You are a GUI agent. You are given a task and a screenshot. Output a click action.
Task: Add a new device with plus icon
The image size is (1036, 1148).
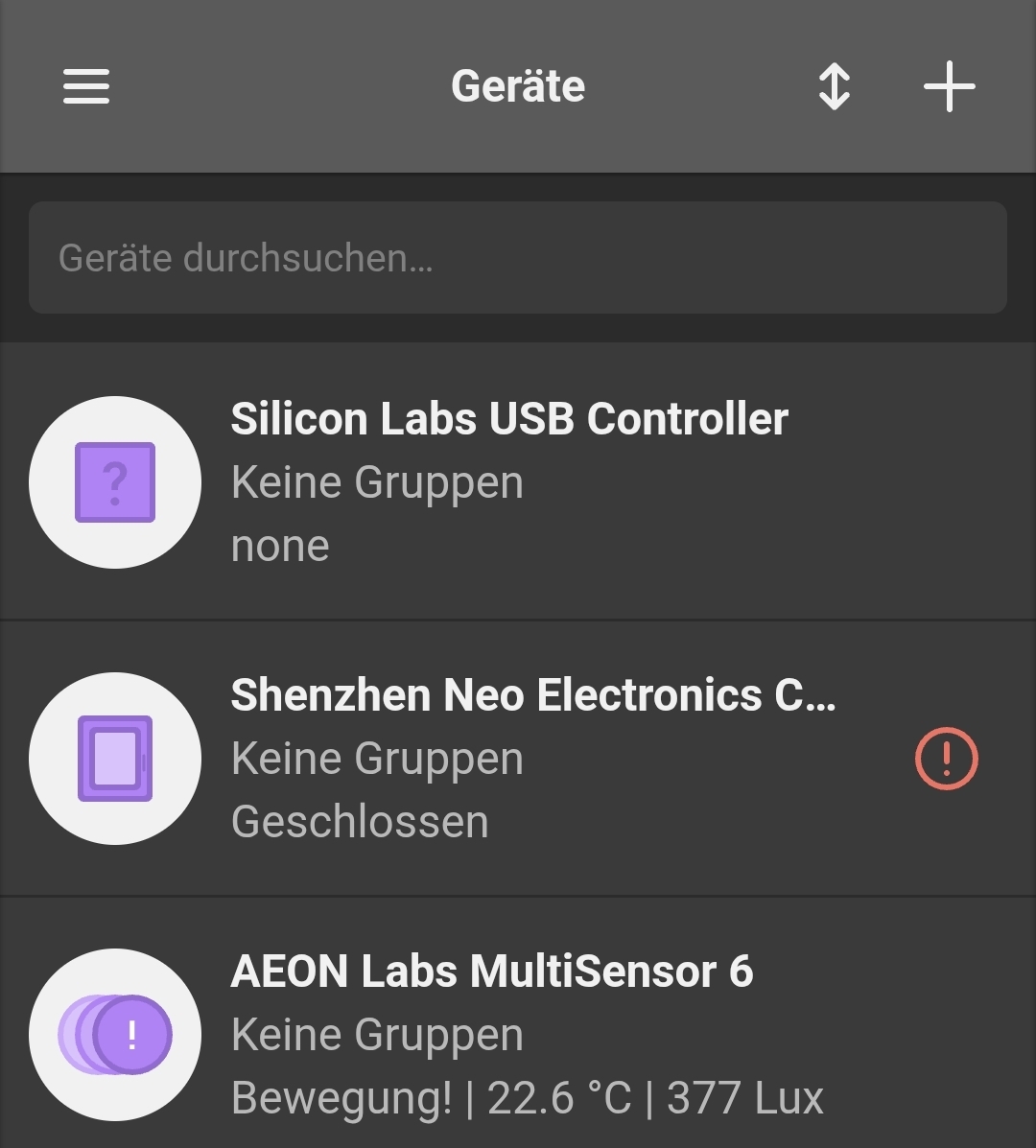949,86
